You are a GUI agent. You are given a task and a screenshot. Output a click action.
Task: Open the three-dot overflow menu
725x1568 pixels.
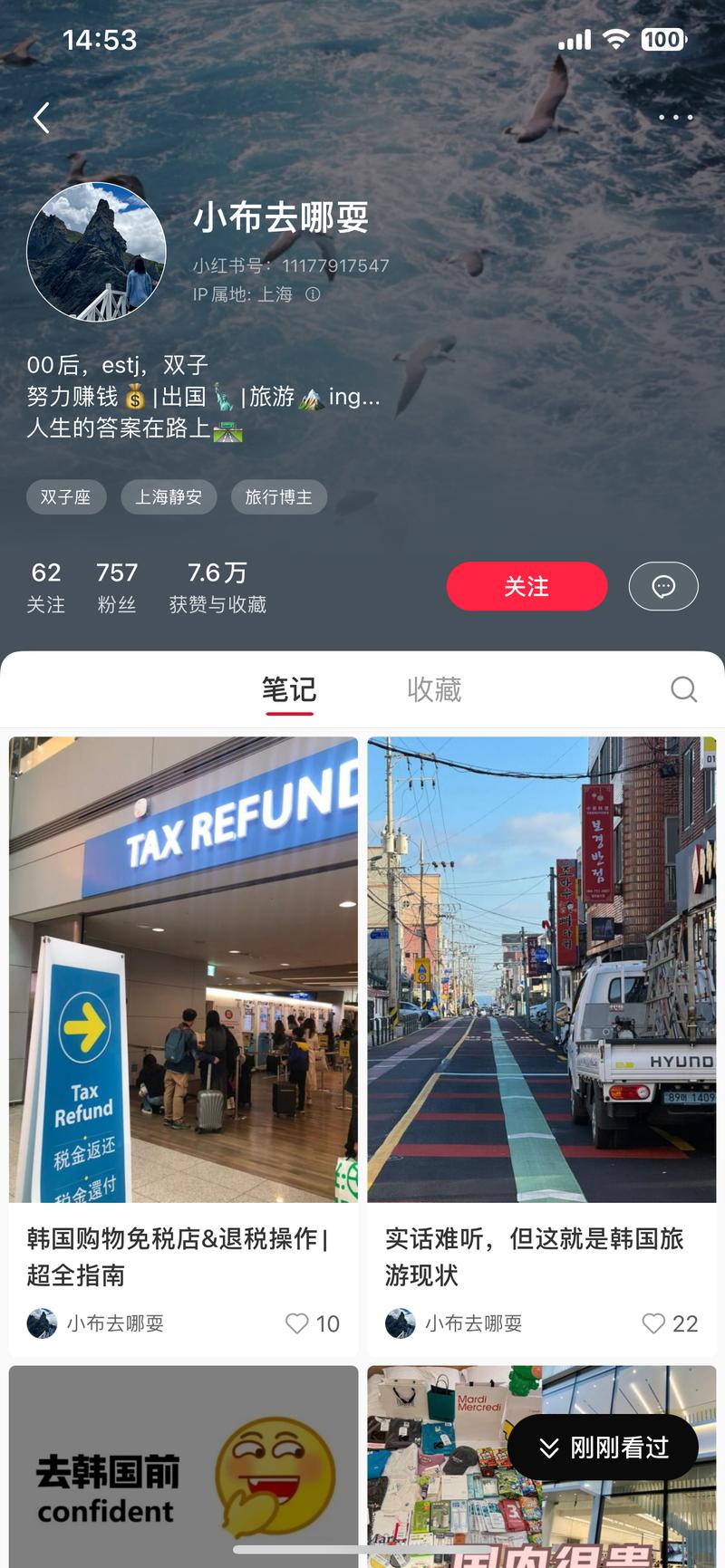pyautogui.click(x=675, y=118)
